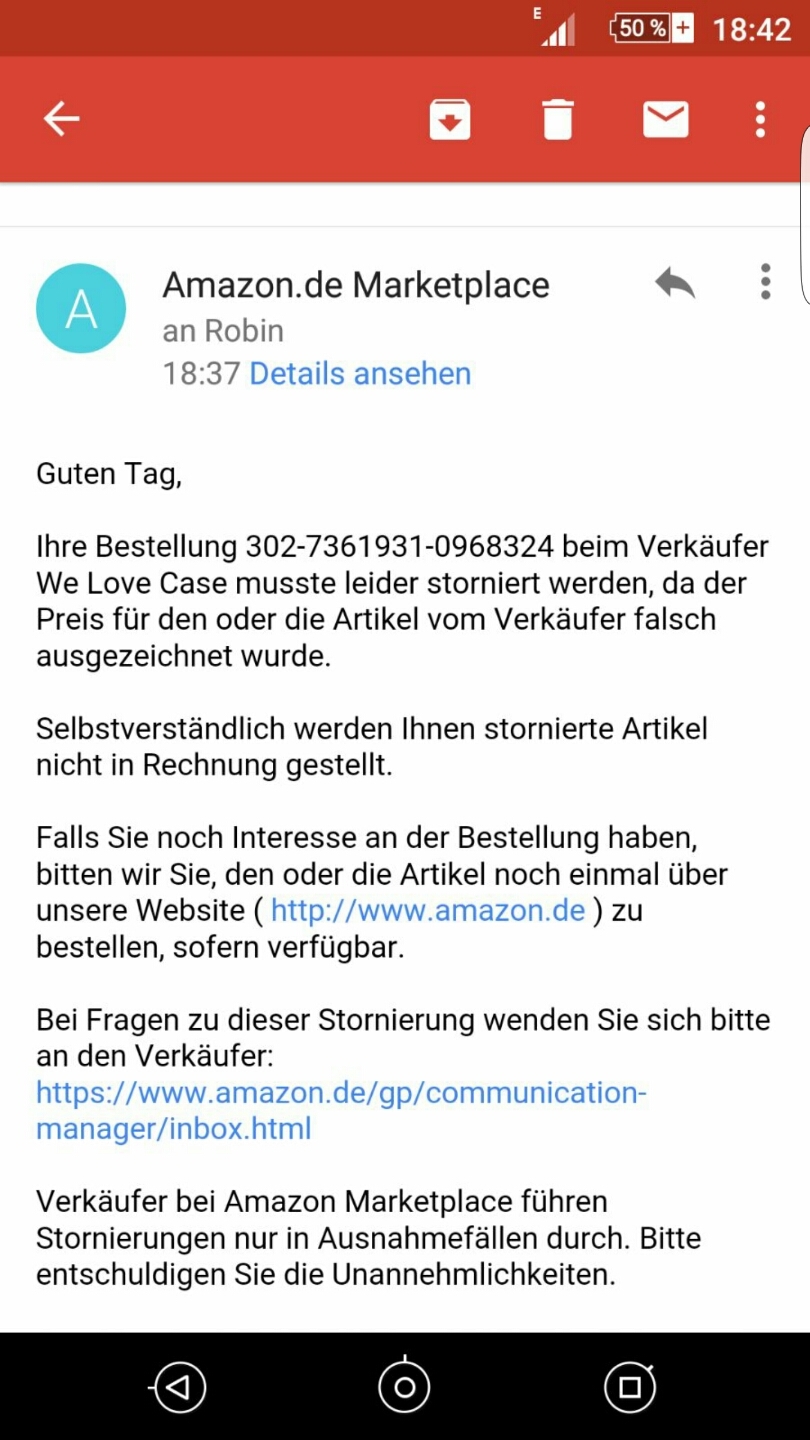This screenshot has height=1440, width=810.
Task: Archive this email
Action: (x=450, y=120)
